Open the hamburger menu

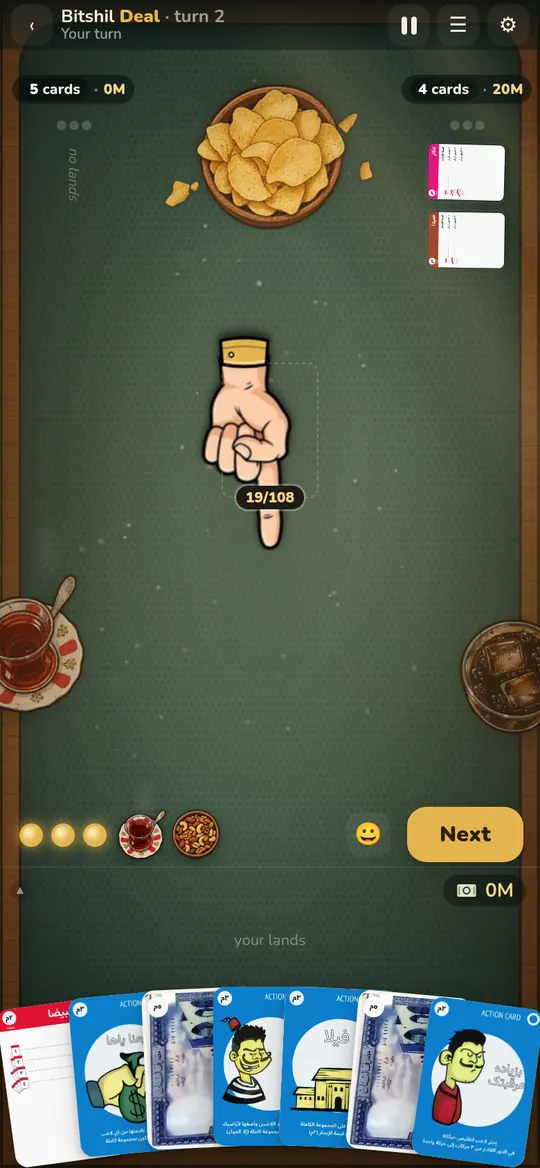point(458,25)
